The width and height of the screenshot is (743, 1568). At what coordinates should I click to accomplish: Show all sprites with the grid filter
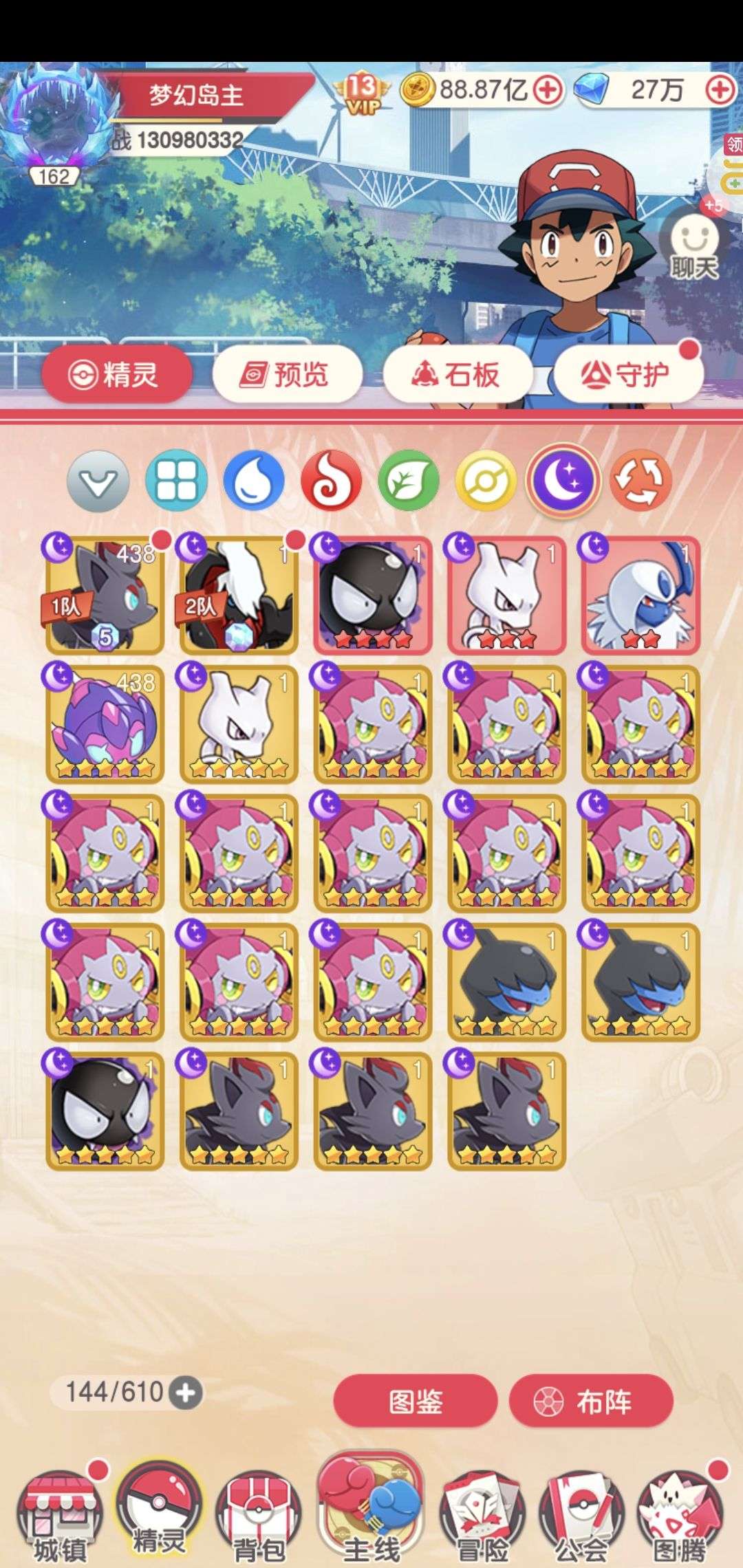tap(177, 481)
